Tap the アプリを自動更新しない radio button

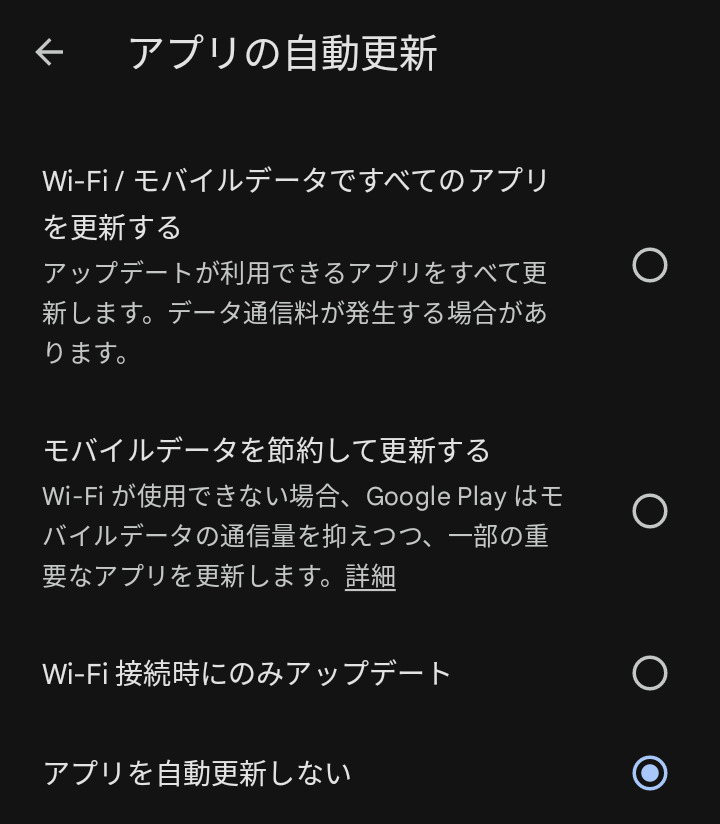649,773
